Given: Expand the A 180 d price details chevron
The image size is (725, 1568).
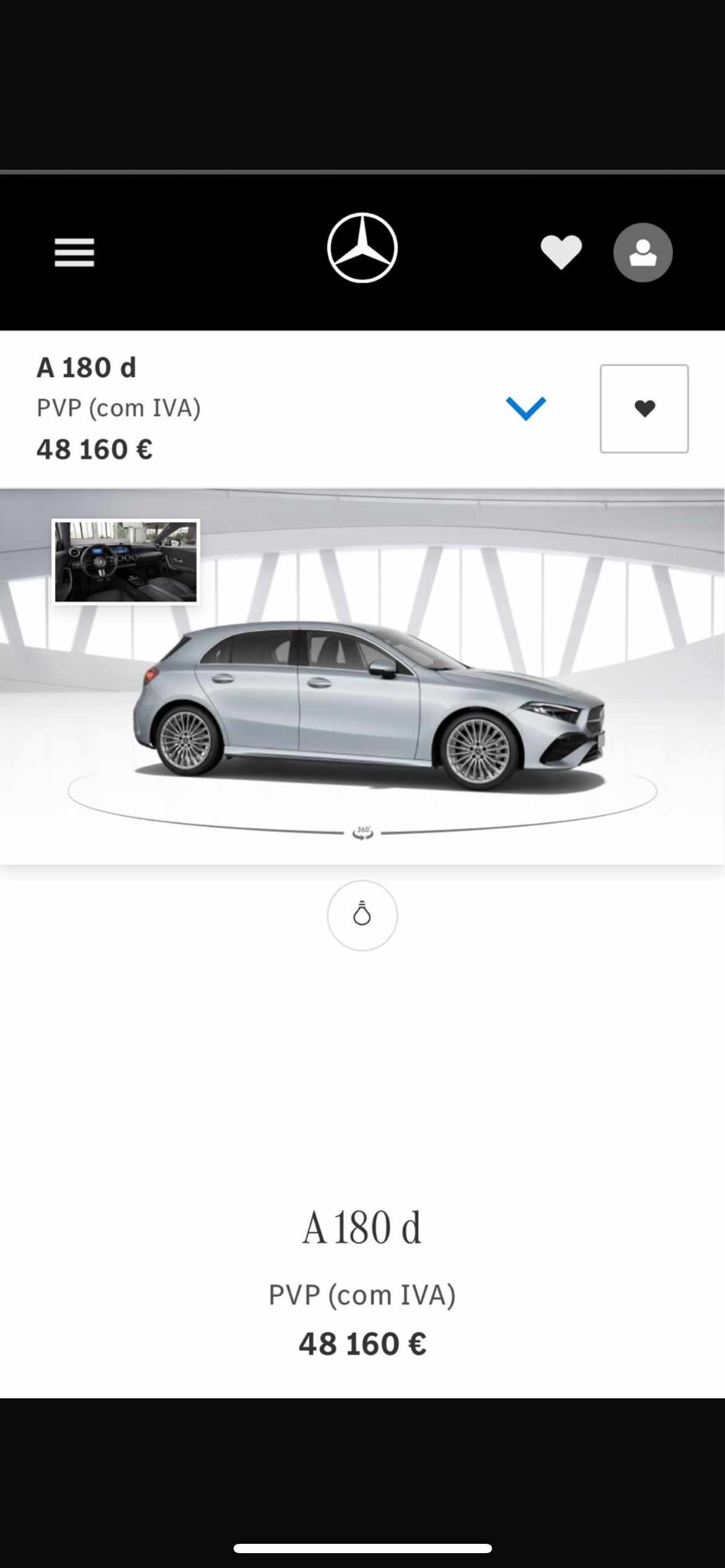Looking at the screenshot, I should (526, 409).
